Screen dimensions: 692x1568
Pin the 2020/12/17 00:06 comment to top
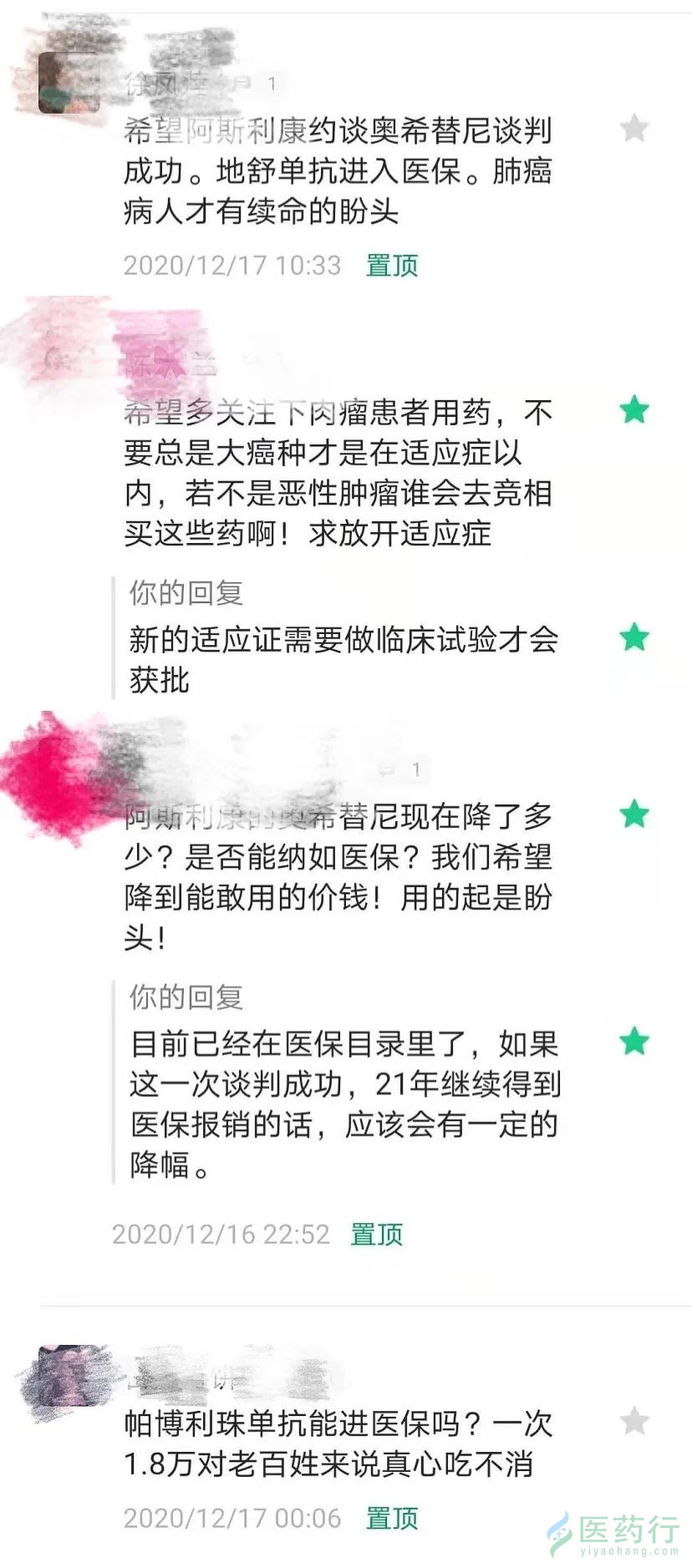[x=391, y=1518]
